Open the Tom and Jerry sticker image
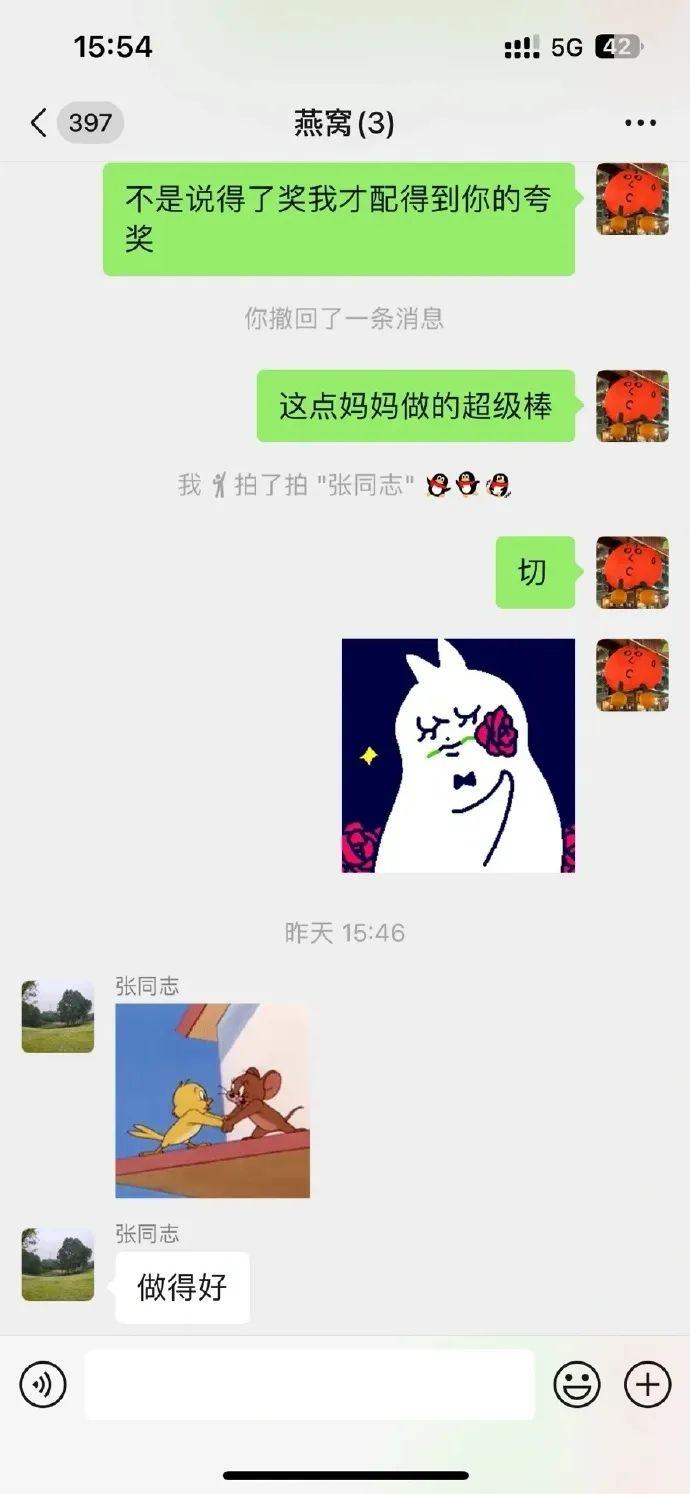Viewport: 690px width, 1494px height. 212,1100
